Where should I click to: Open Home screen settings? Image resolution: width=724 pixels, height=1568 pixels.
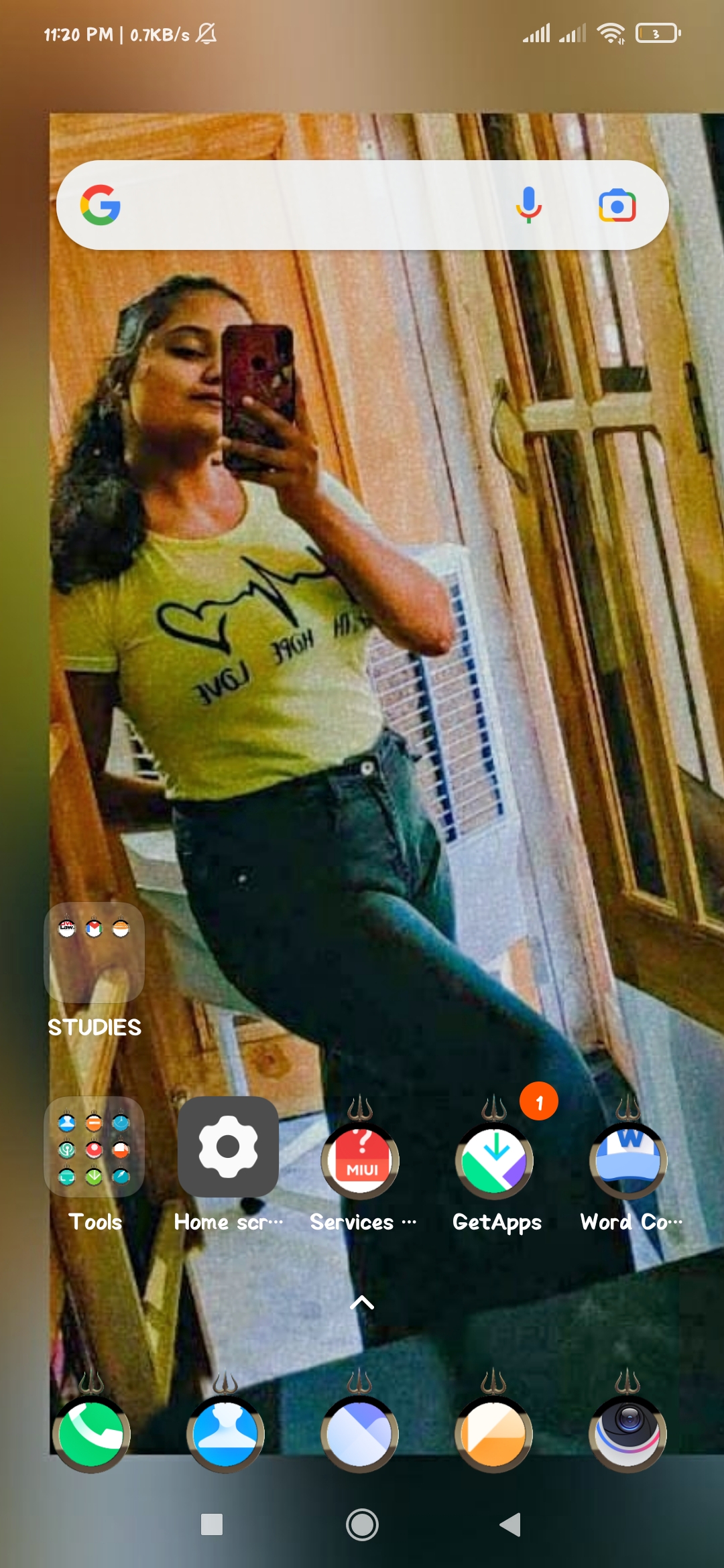(x=228, y=1147)
